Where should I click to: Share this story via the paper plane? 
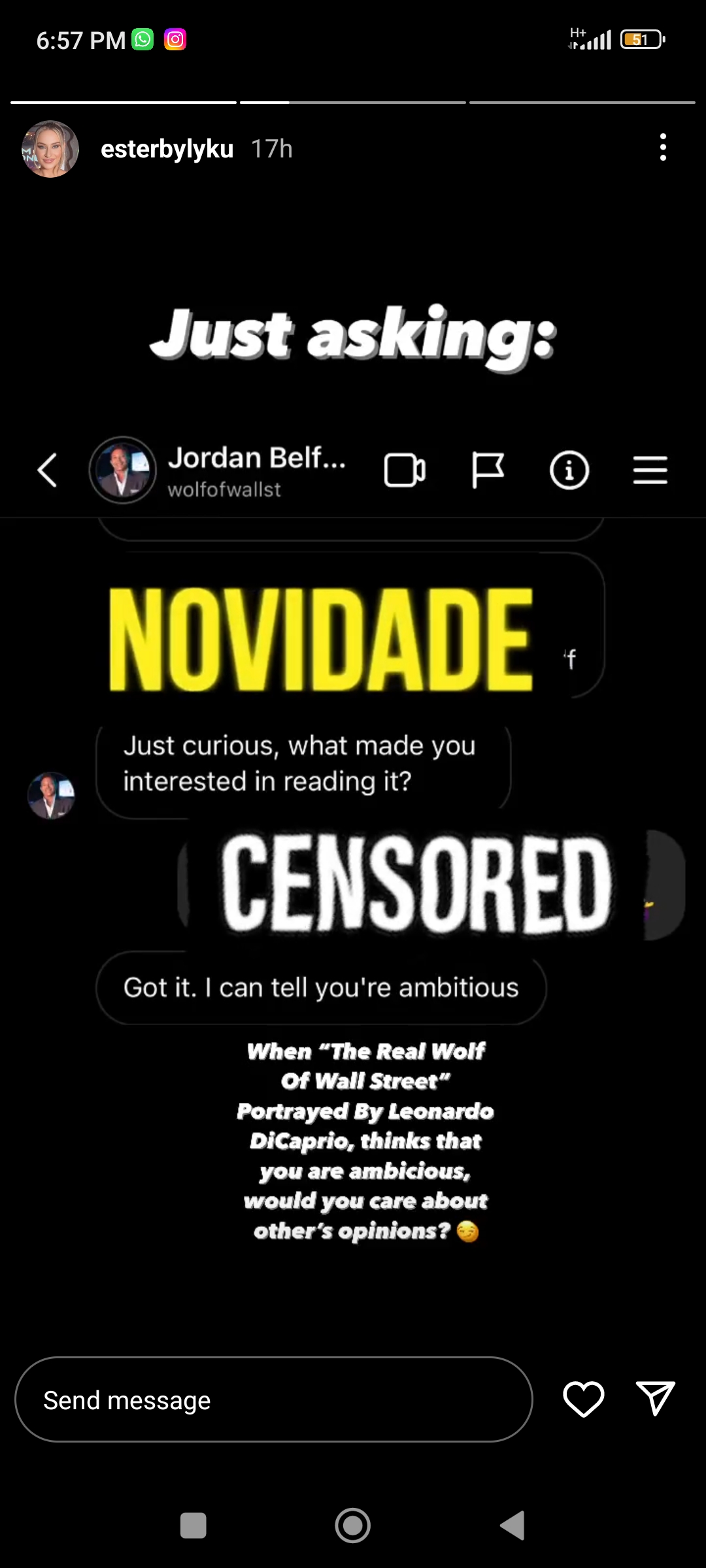point(655,1399)
